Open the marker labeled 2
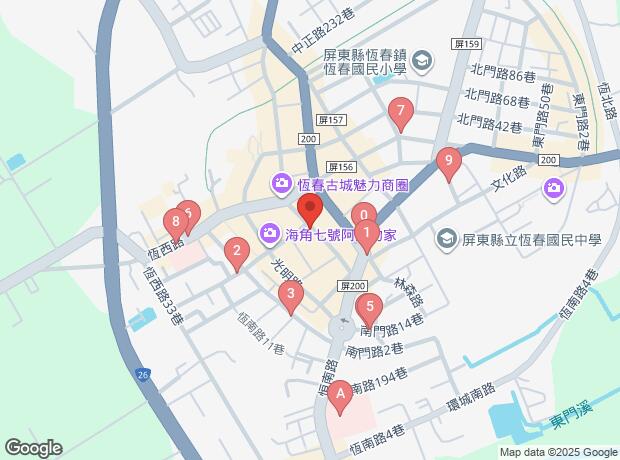This screenshot has height=460, width=620. click(x=236, y=253)
